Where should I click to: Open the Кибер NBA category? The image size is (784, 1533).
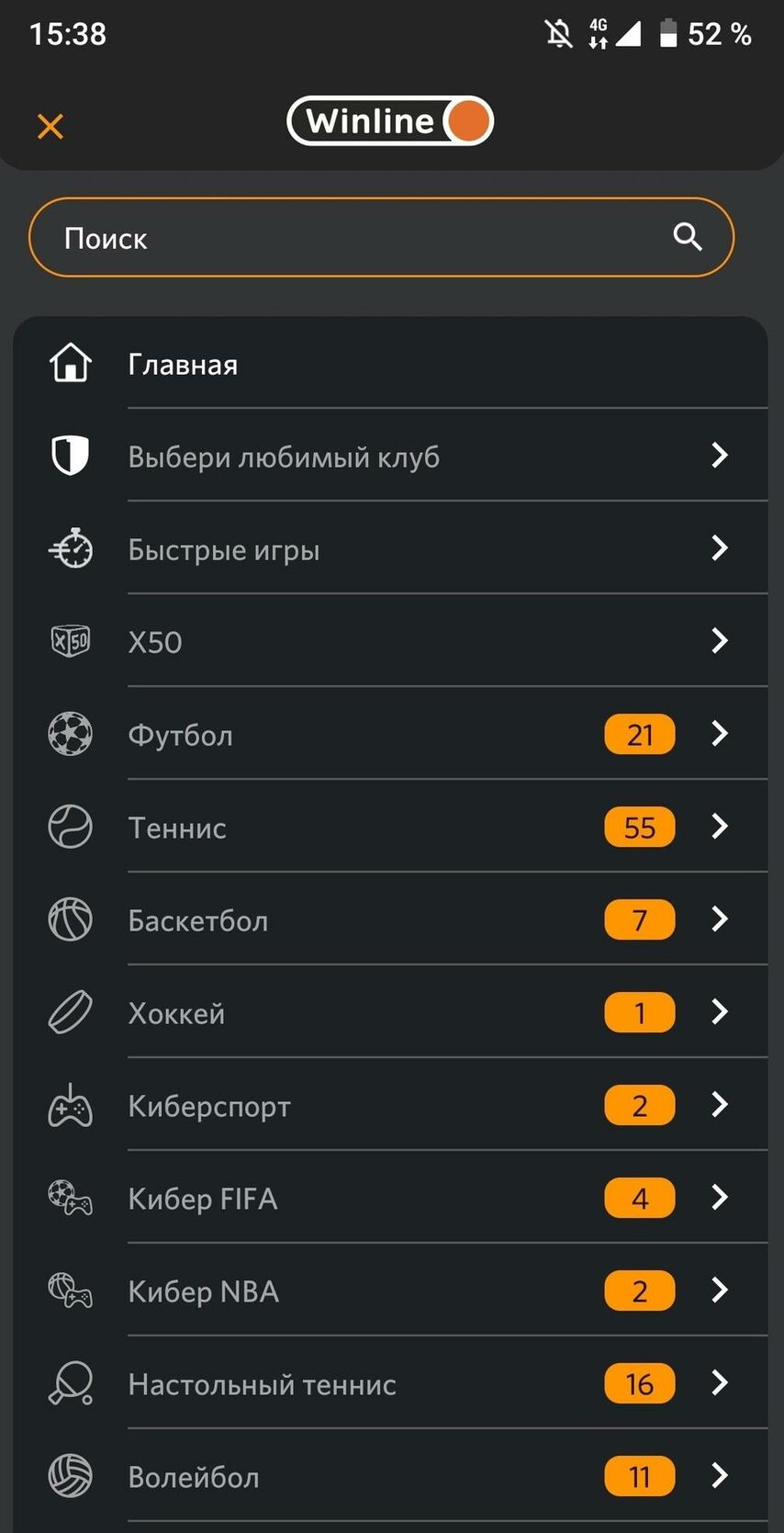(390, 1291)
